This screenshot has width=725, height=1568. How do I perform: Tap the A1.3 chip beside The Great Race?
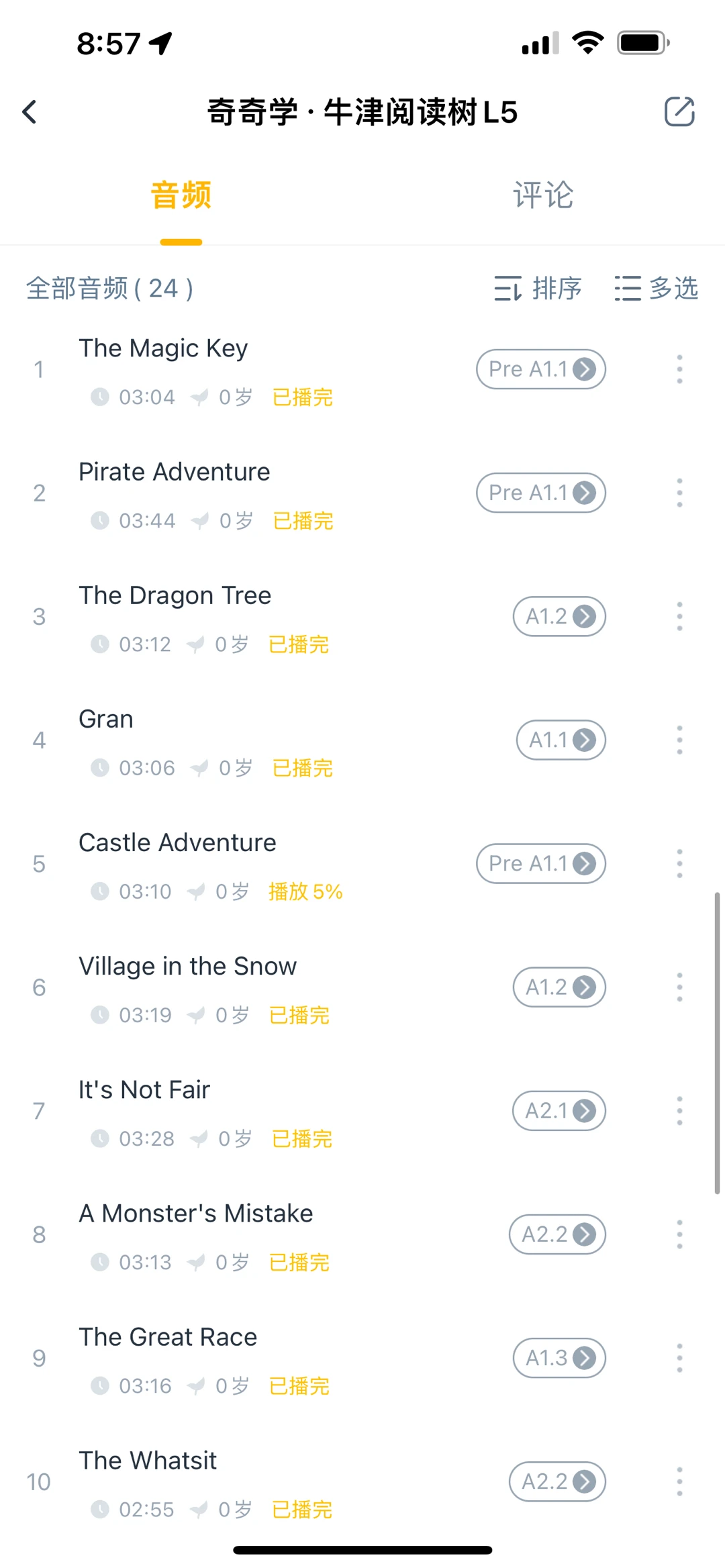(559, 1358)
